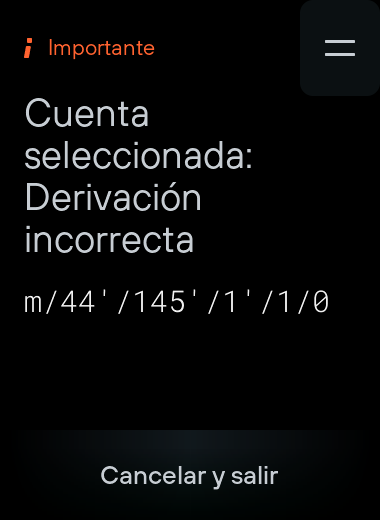
Task: Open the menu button at top right
Action: 340,48
